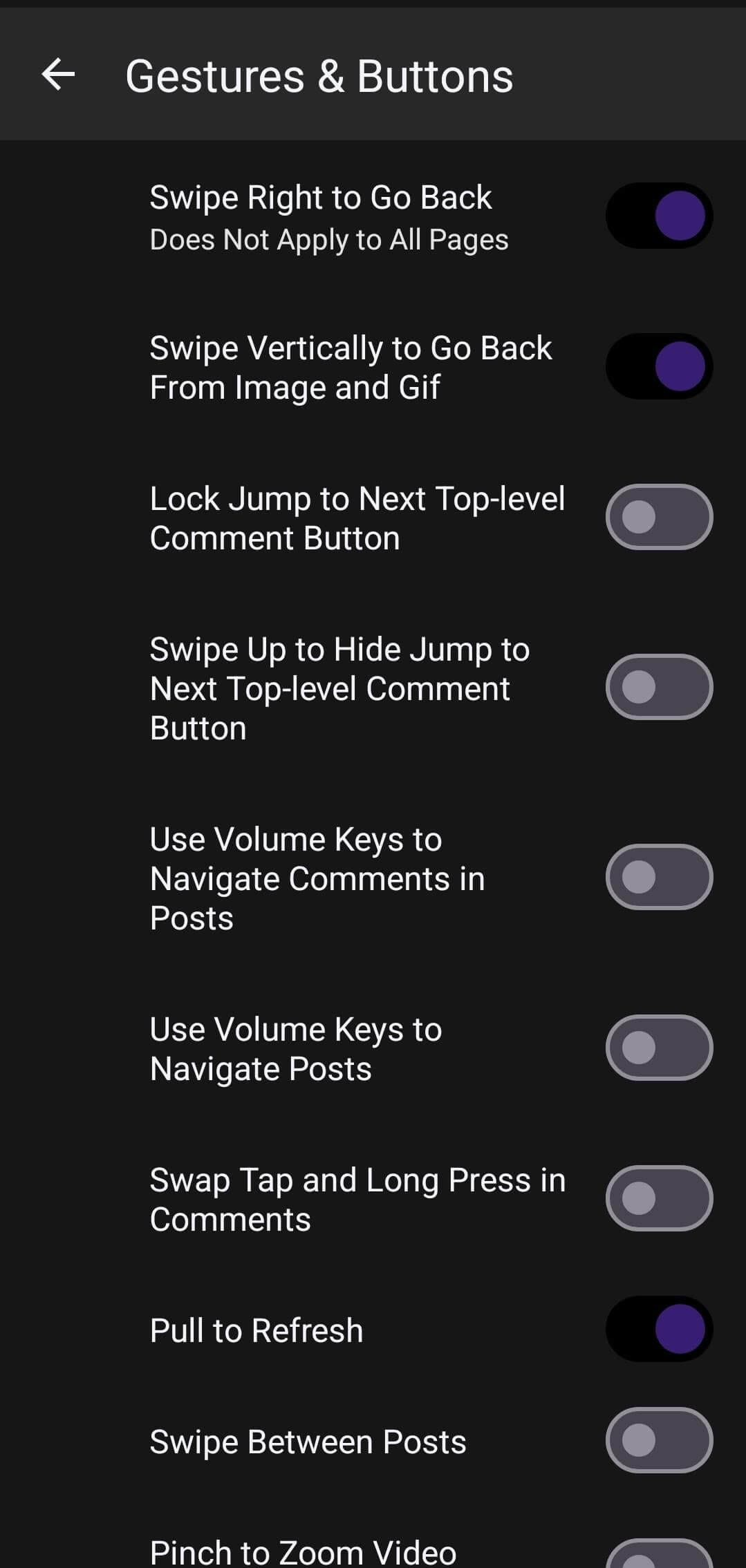Toggle the Pinch to Zoom Video switch

(x=659, y=1558)
